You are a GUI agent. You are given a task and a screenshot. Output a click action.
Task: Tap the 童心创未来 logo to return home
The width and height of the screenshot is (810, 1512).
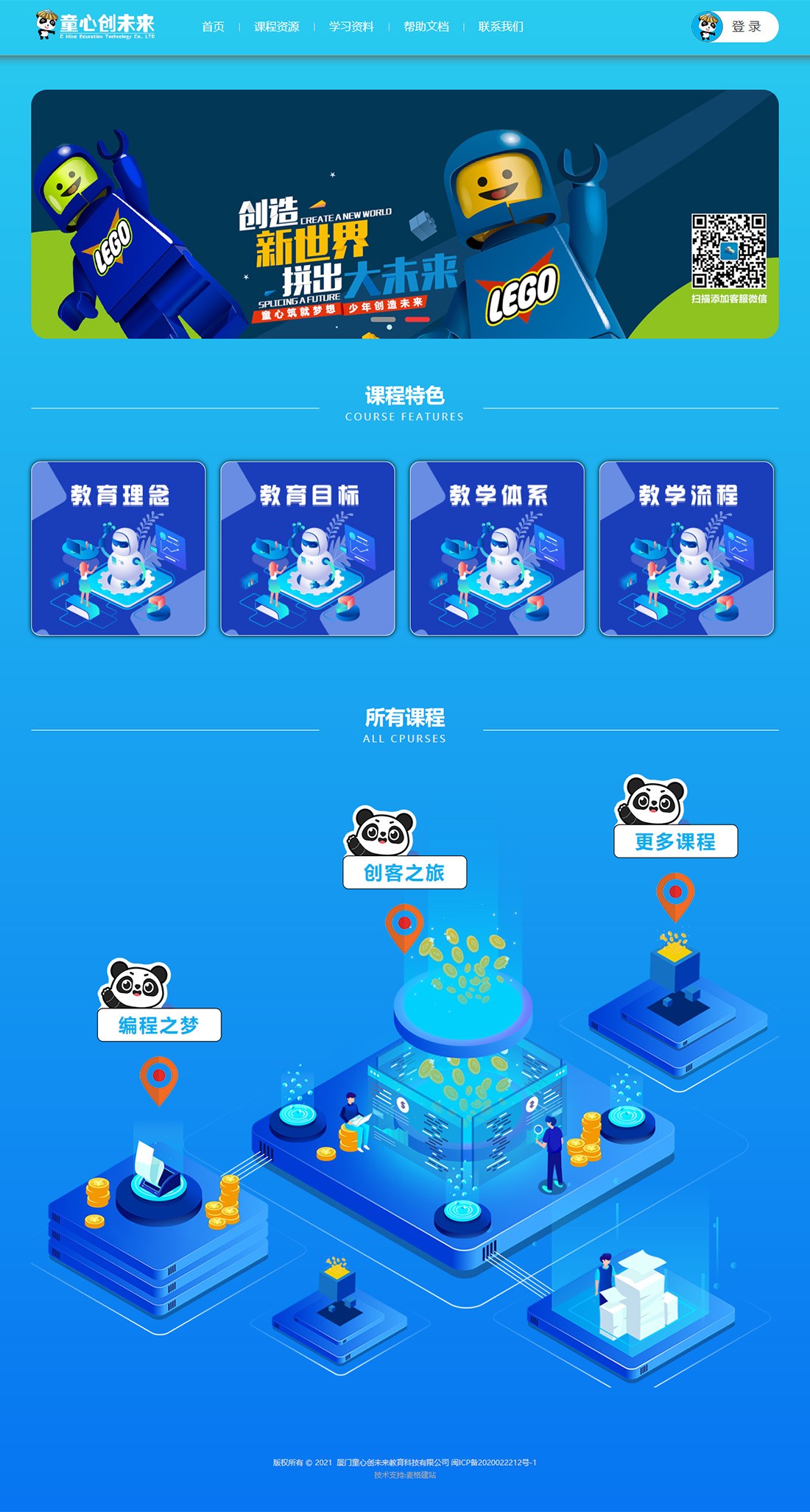(x=96, y=26)
